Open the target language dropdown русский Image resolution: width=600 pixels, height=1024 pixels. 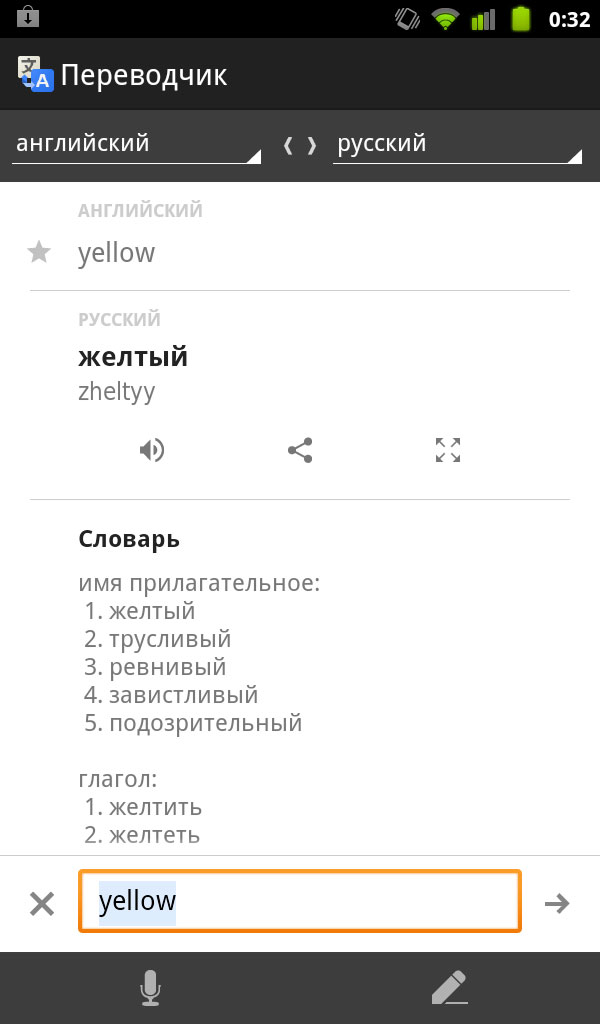pos(457,145)
